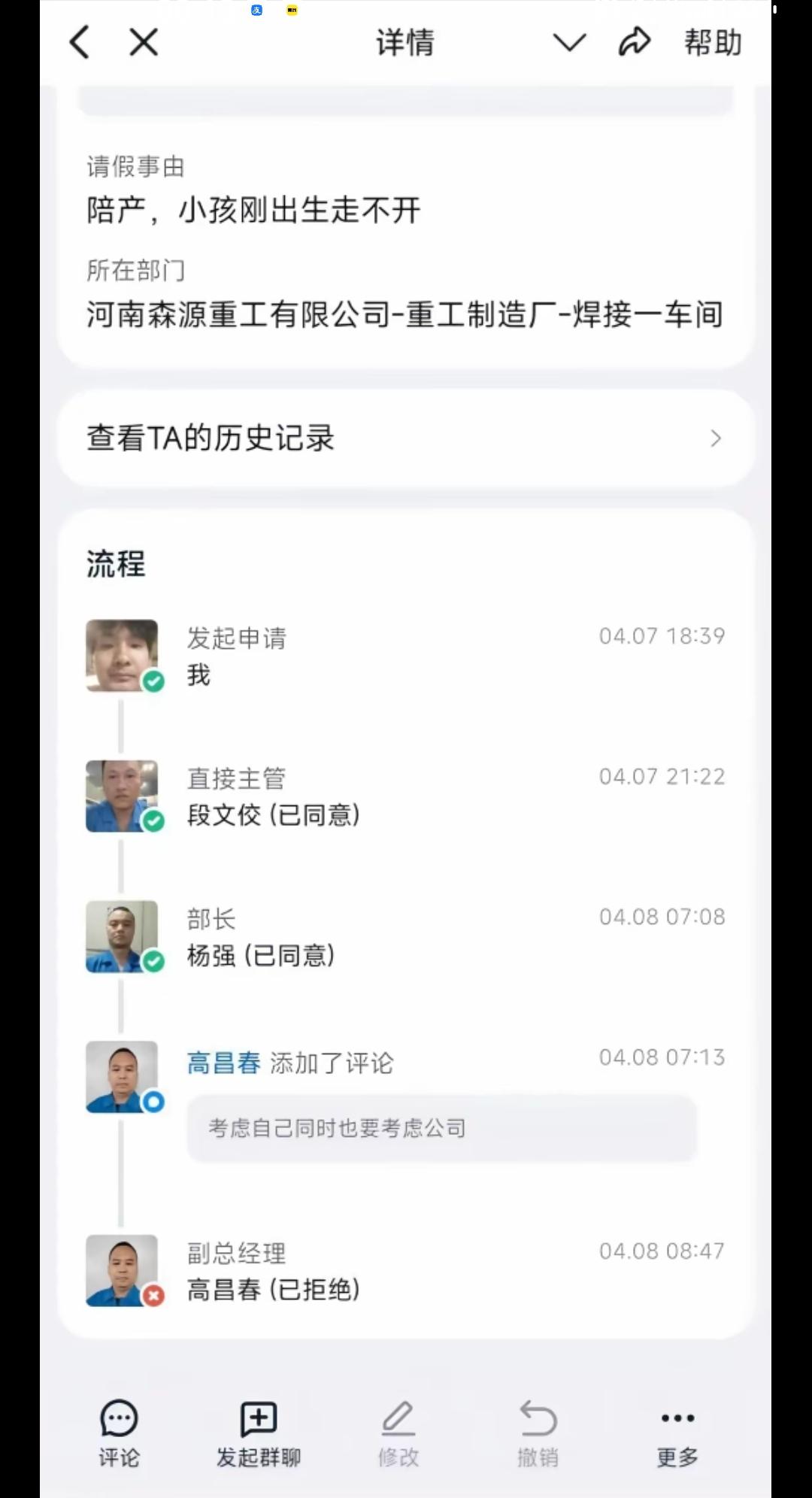
Task: Expand 查看TA的历史记录 via its right chevron
Action: (714, 438)
